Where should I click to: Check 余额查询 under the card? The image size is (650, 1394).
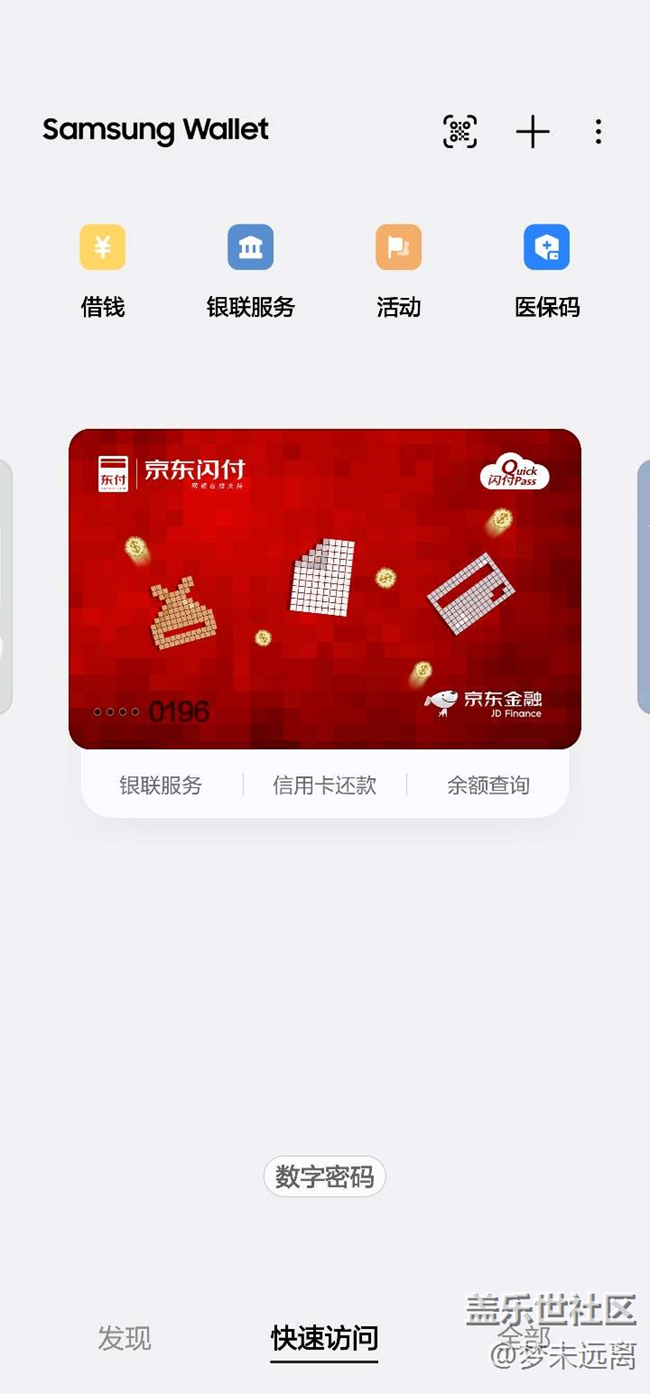[x=488, y=785]
